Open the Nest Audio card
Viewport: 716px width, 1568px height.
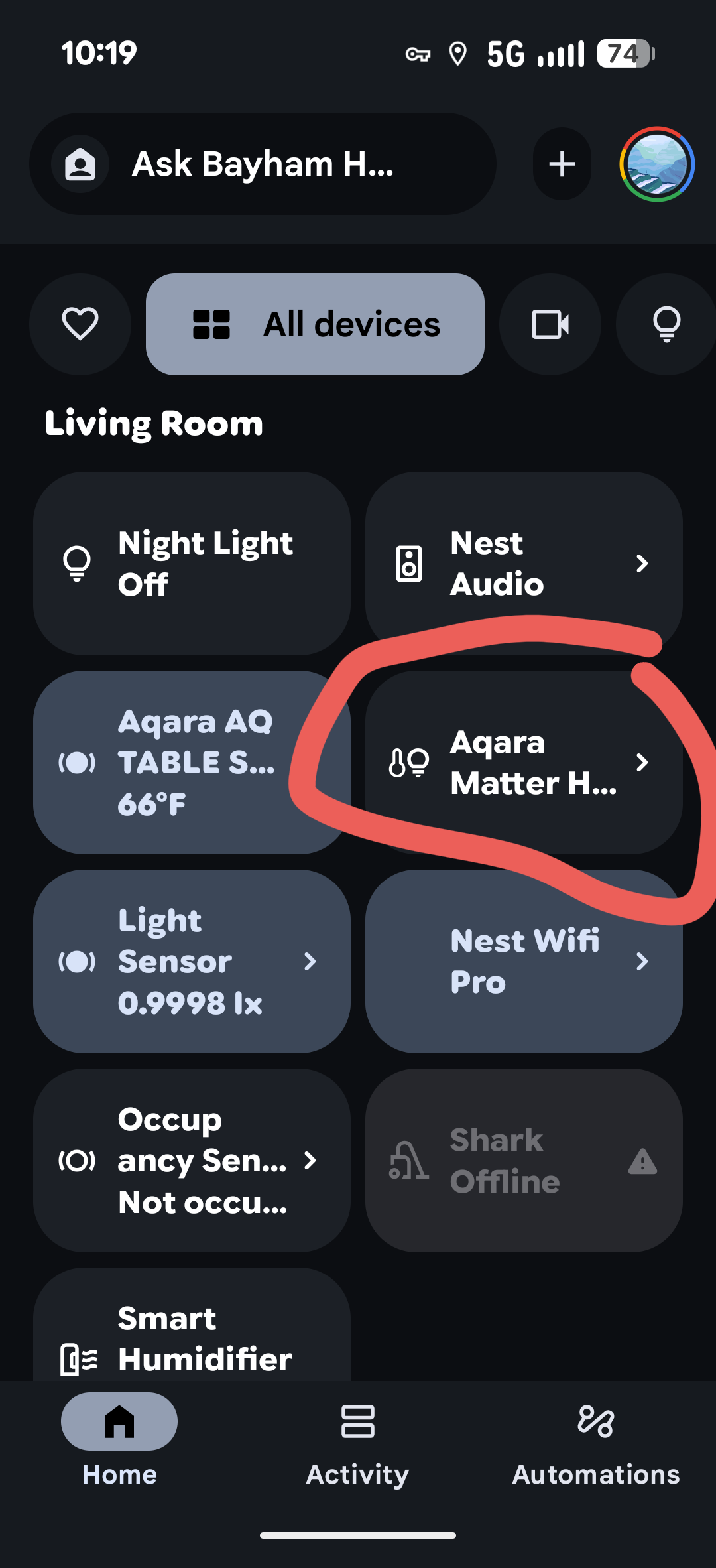click(523, 563)
